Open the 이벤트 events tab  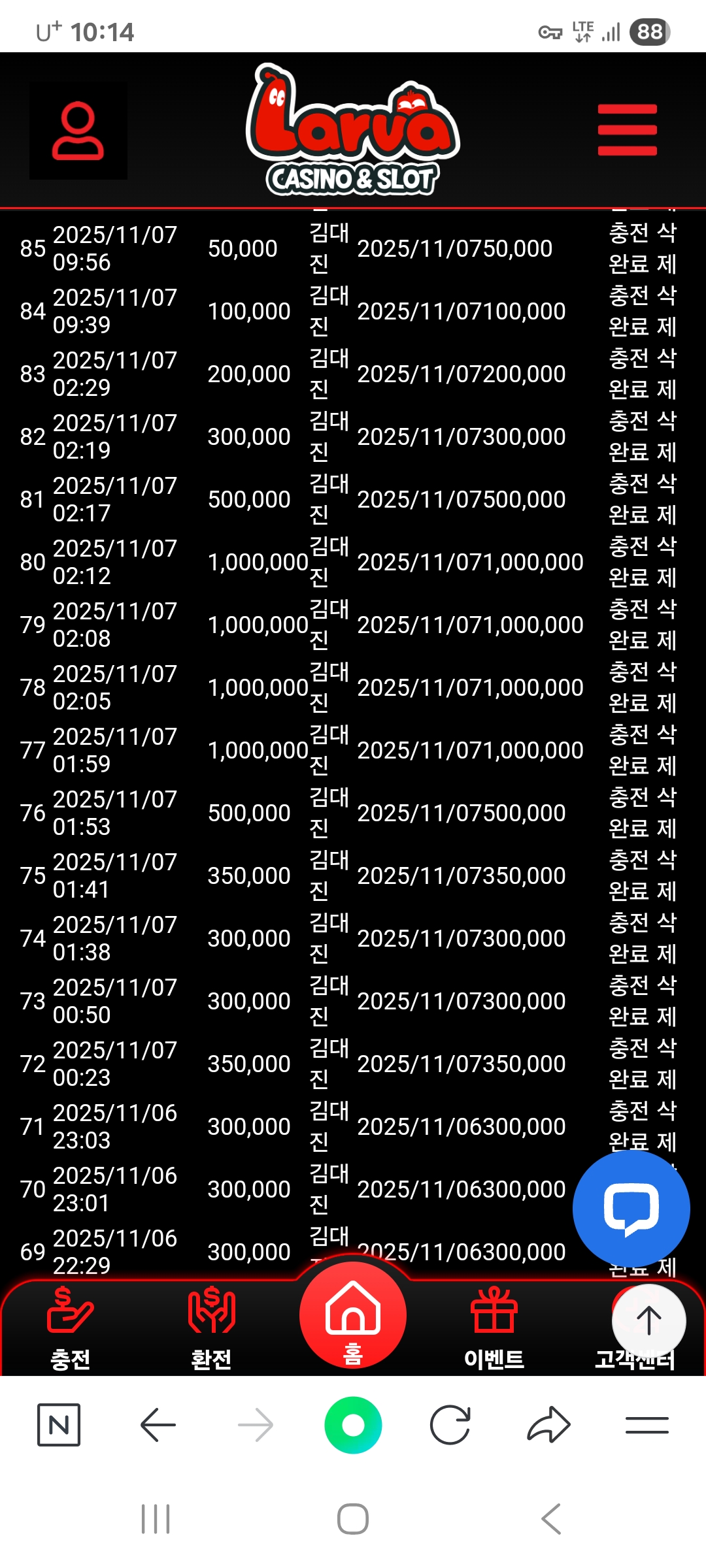click(494, 1328)
